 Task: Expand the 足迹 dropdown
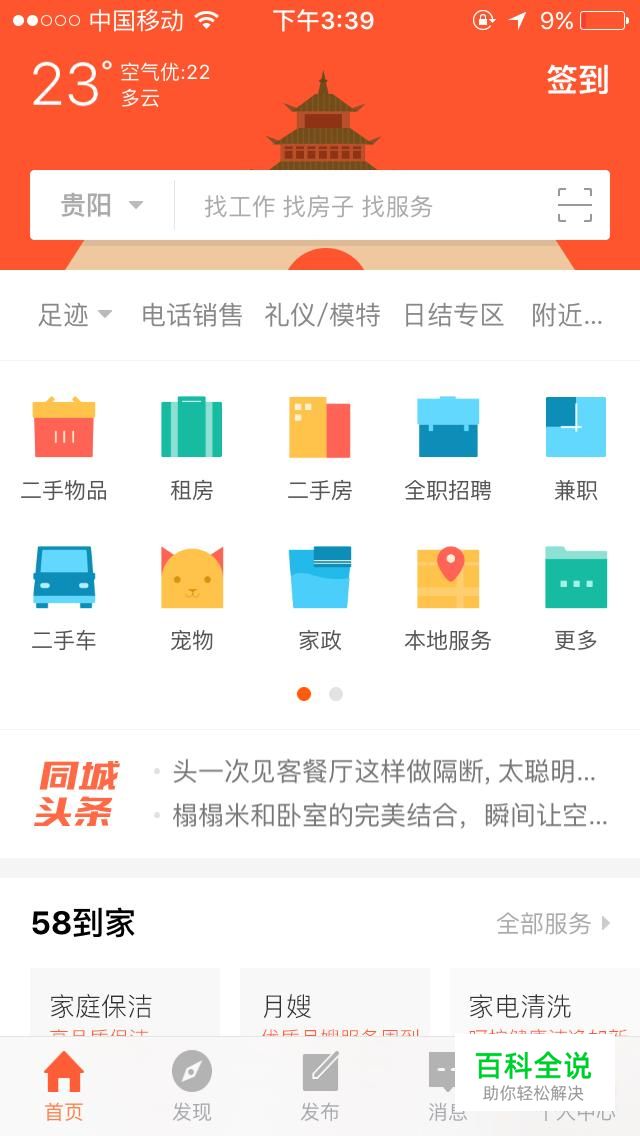[x=75, y=316]
